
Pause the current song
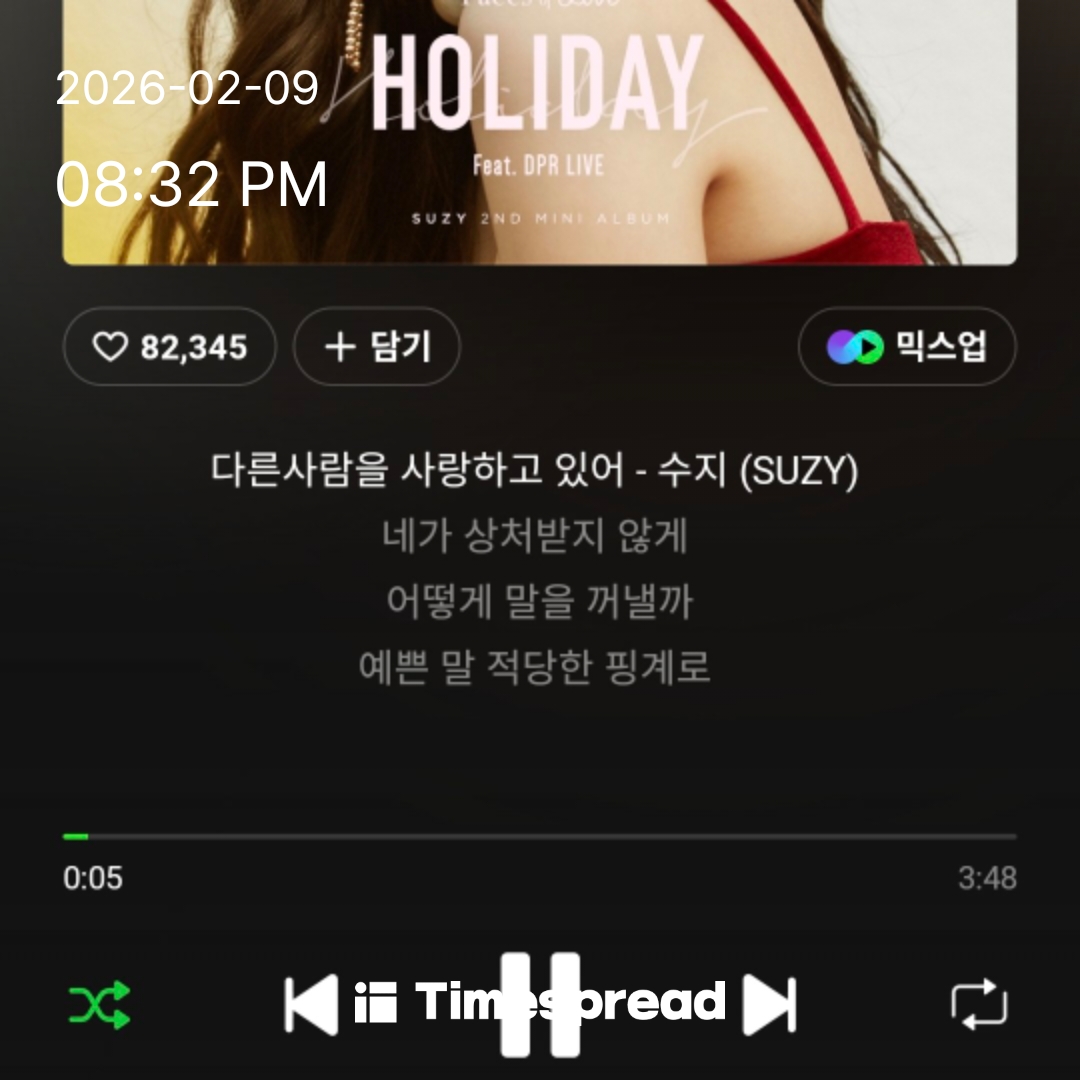(x=540, y=1004)
